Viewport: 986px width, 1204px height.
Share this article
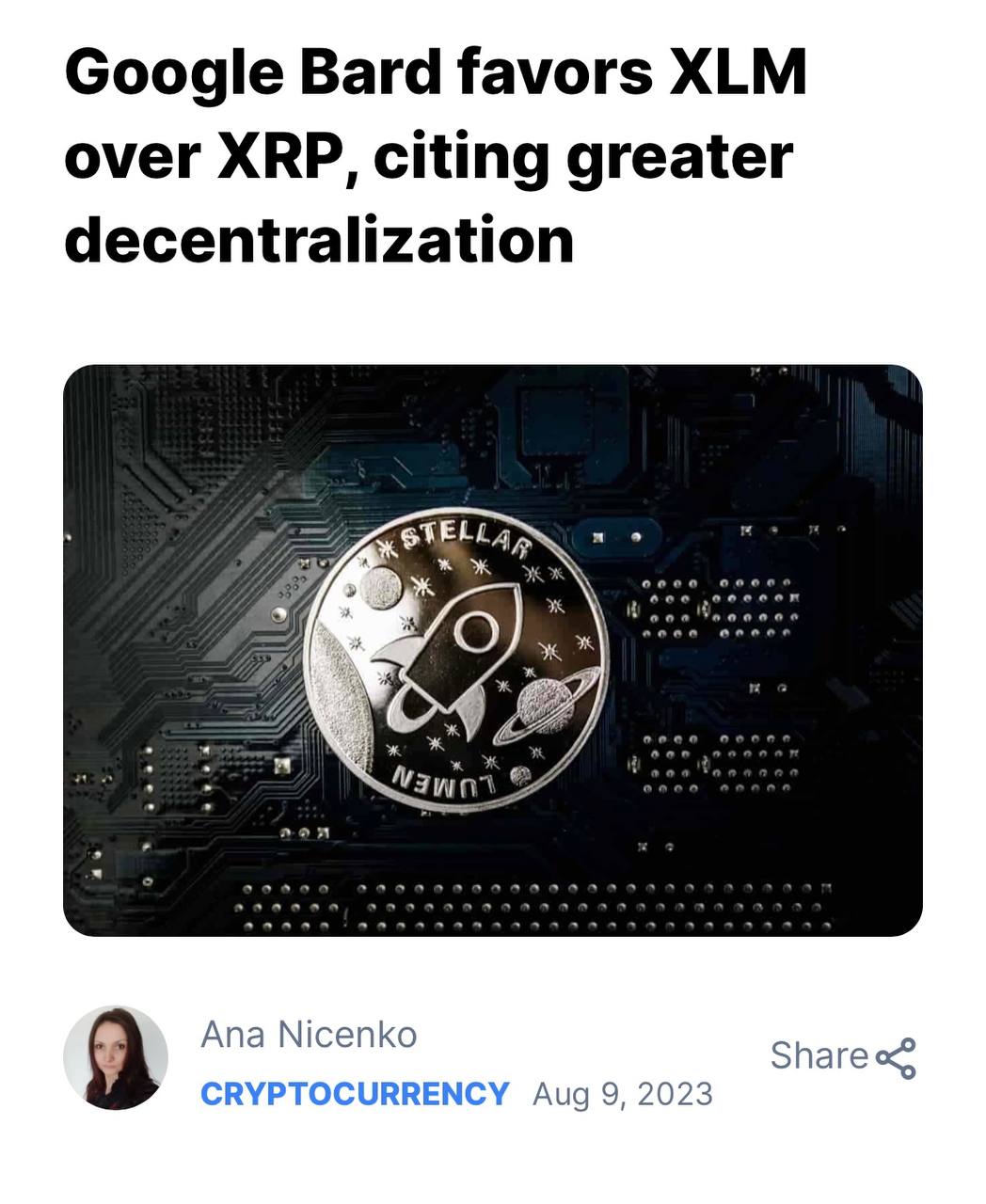coord(842,1056)
